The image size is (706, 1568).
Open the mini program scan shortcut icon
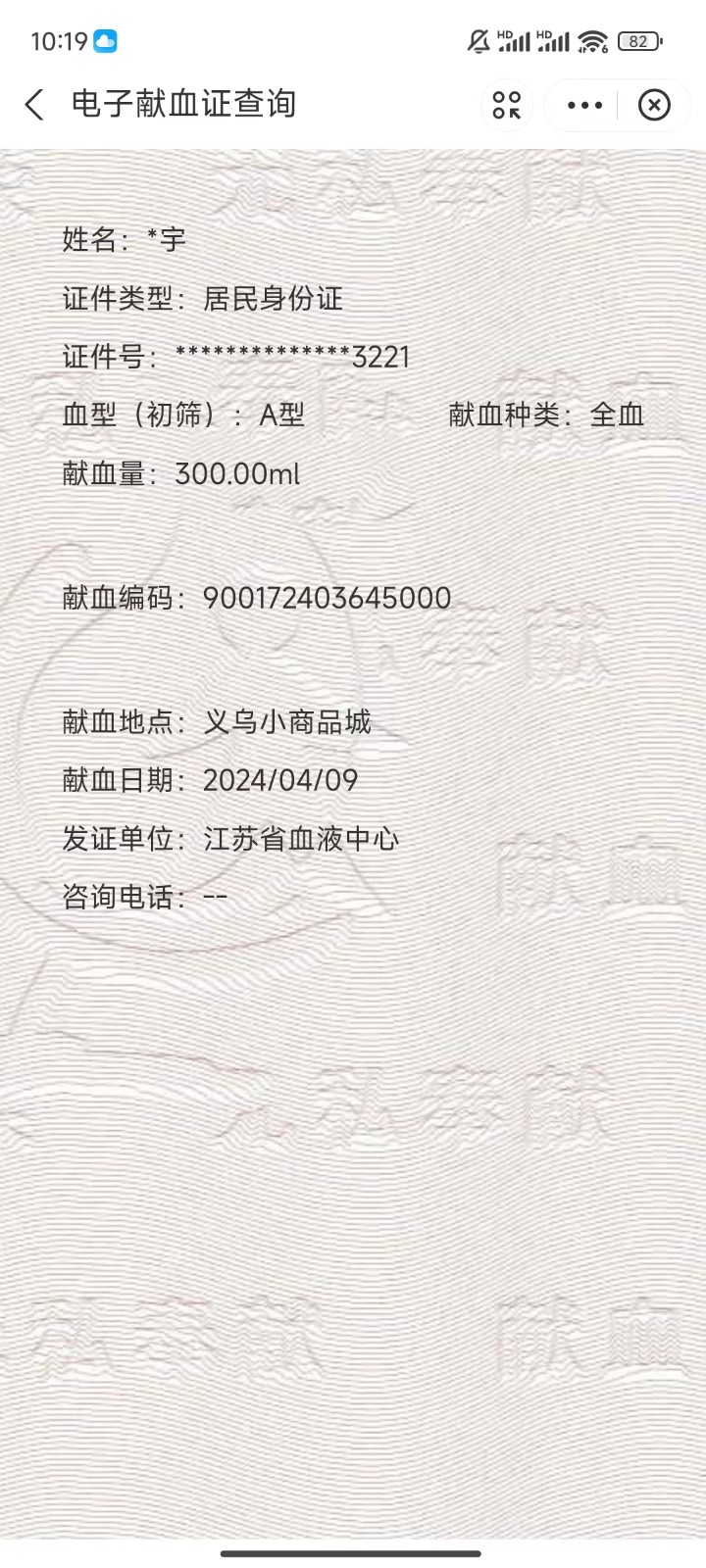[506, 105]
